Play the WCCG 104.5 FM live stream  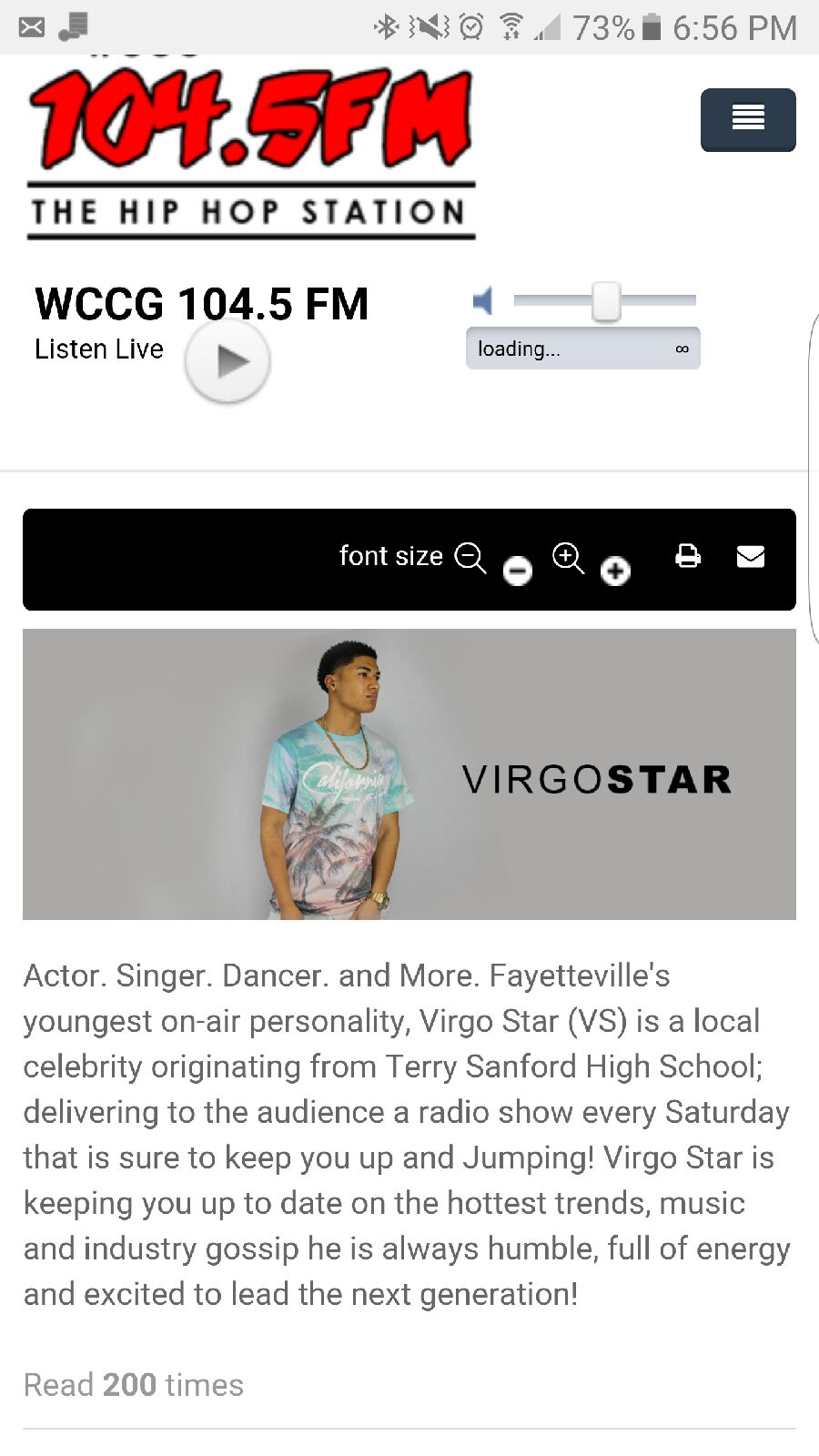pyautogui.click(x=227, y=361)
